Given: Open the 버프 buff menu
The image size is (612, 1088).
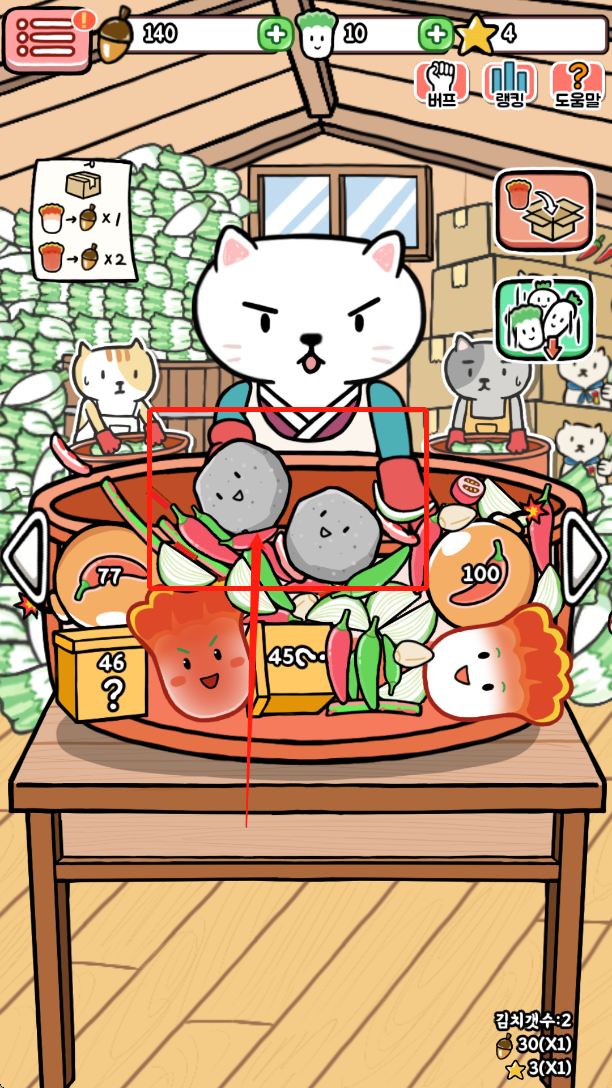Looking at the screenshot, I should tap(441, 84).
